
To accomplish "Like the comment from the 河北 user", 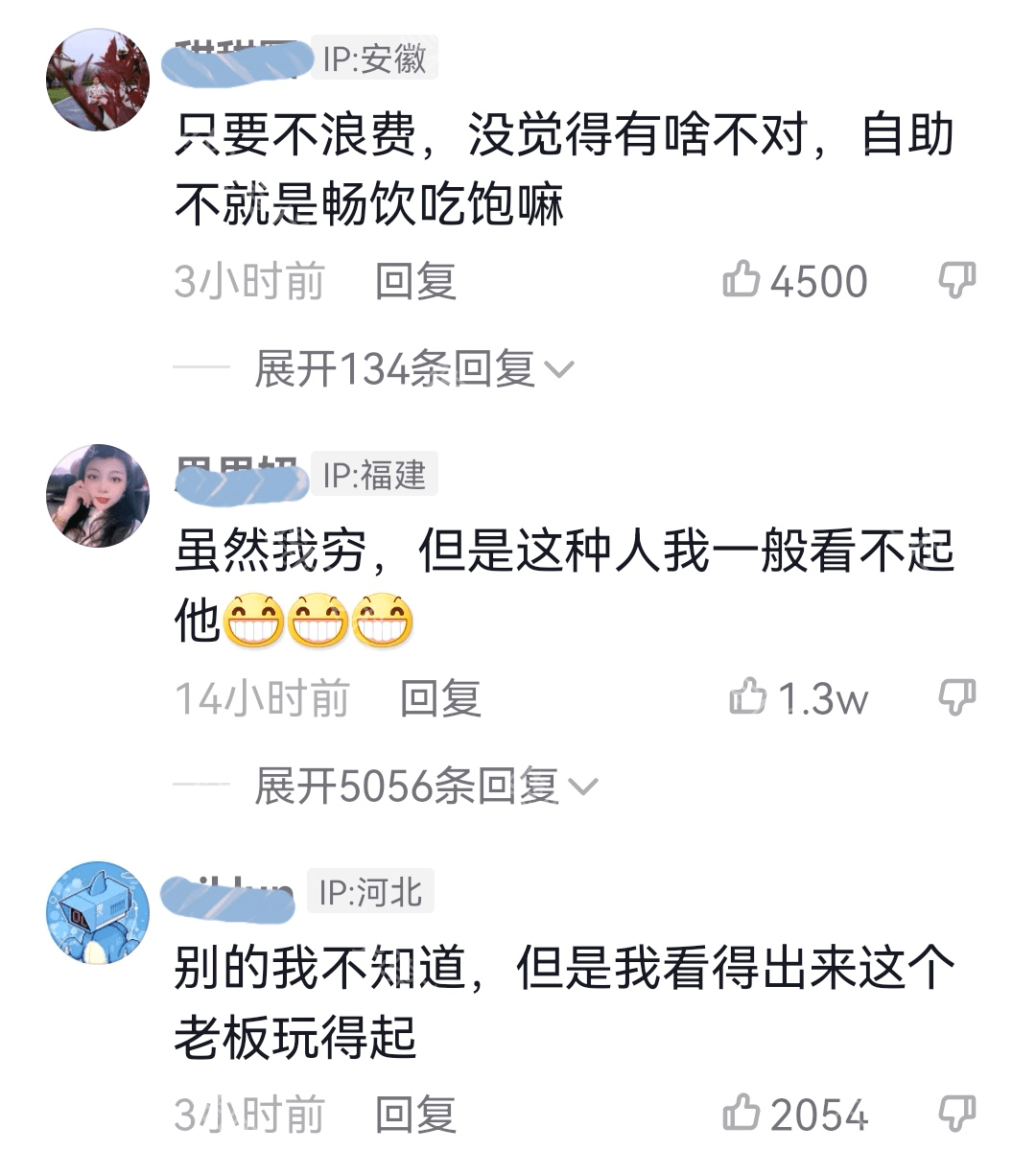I will (x=742, y=1113).
